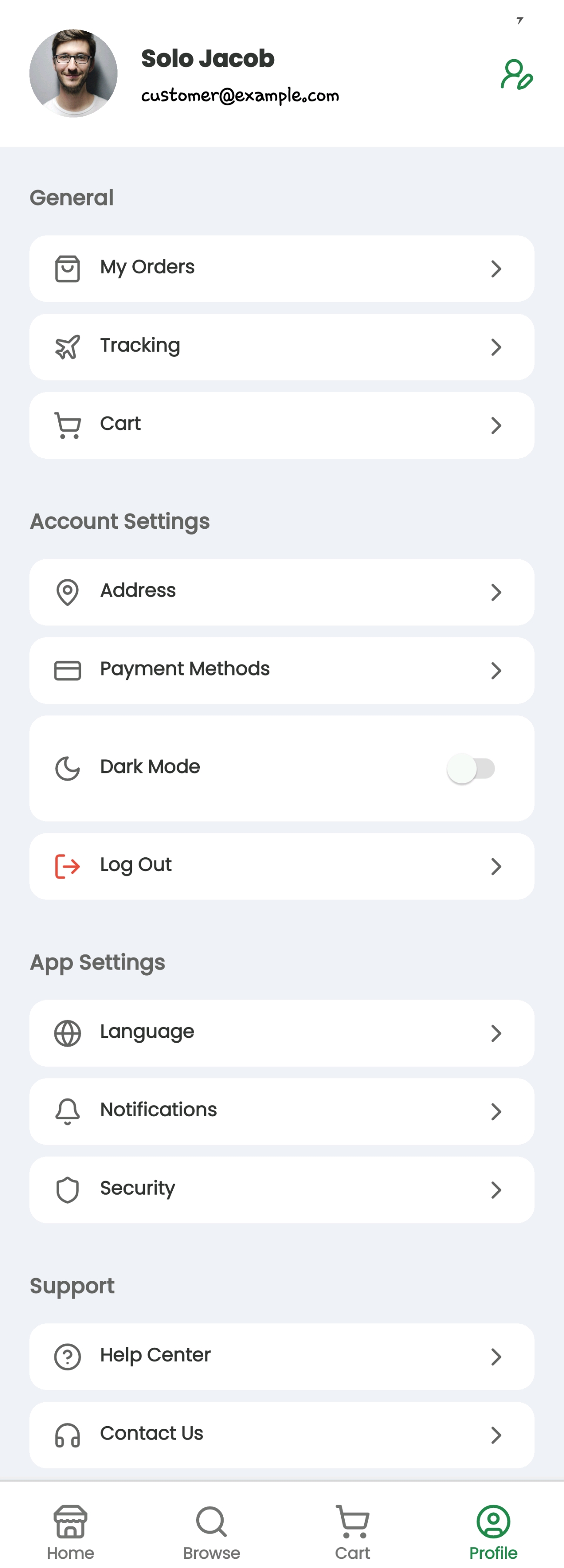Image resolution: width=564 pixels, height=1568 pixels.
Task: Open the Tracking row
Action: [x=282, y=347]
